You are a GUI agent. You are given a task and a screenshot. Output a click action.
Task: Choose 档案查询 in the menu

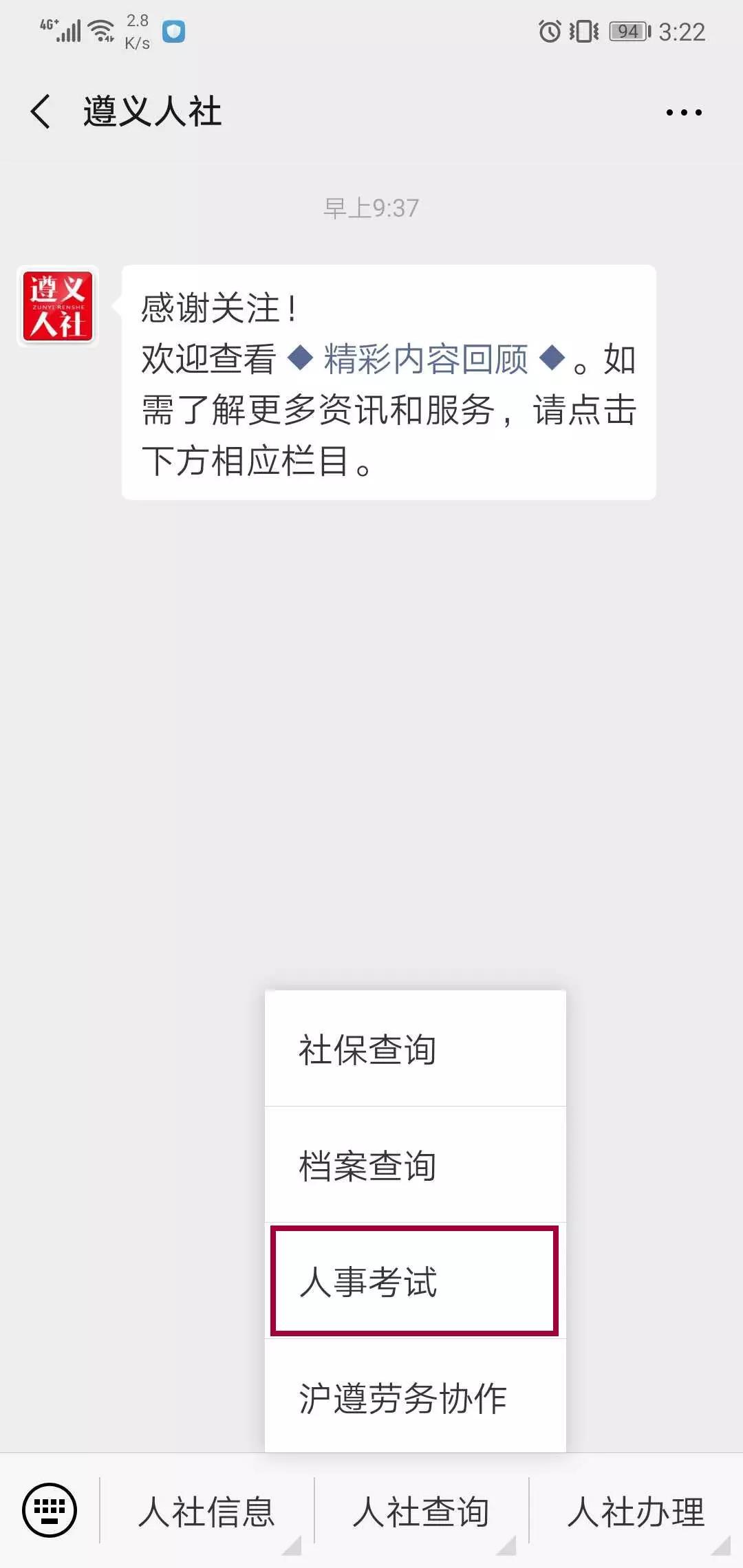click(415, 1166)
